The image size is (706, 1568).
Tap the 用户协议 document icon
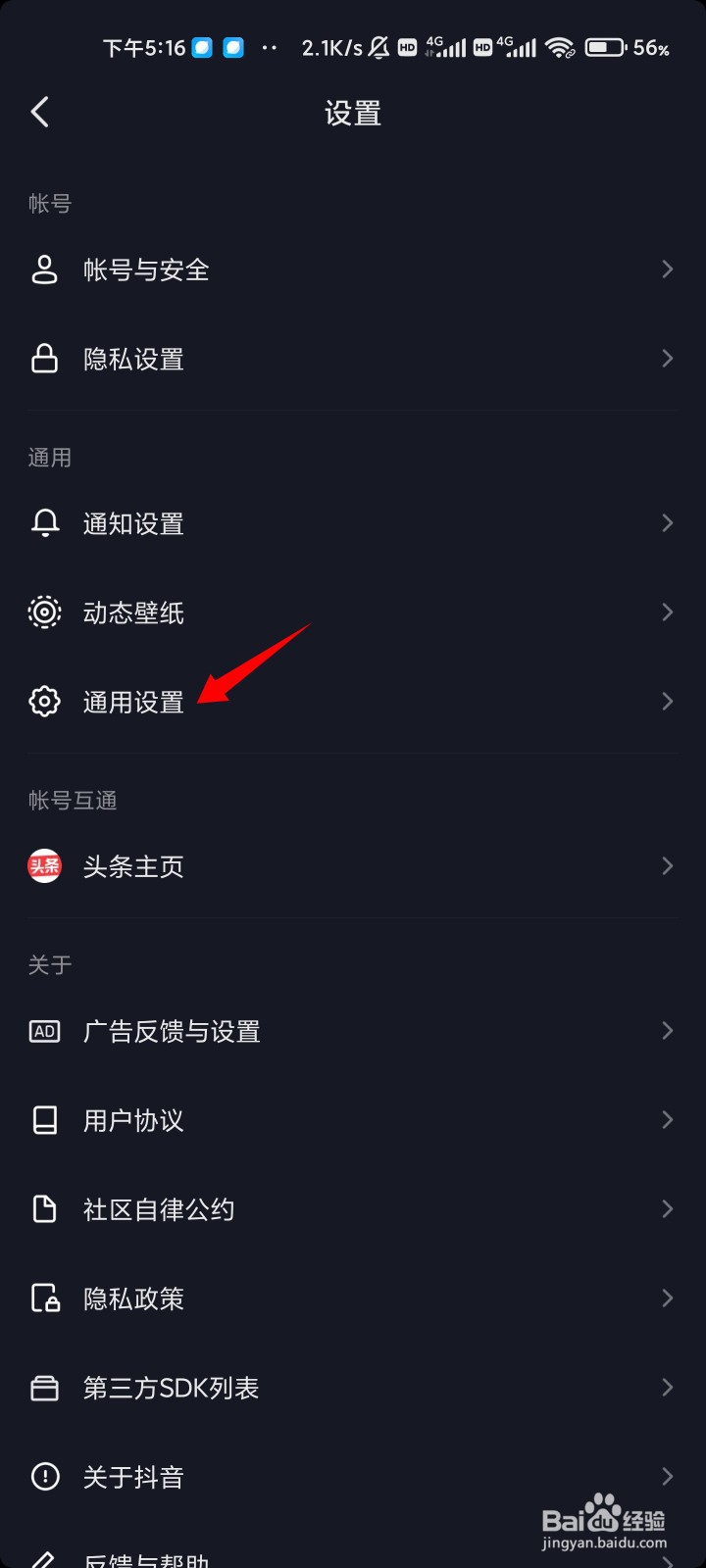tap(44, 1119)
